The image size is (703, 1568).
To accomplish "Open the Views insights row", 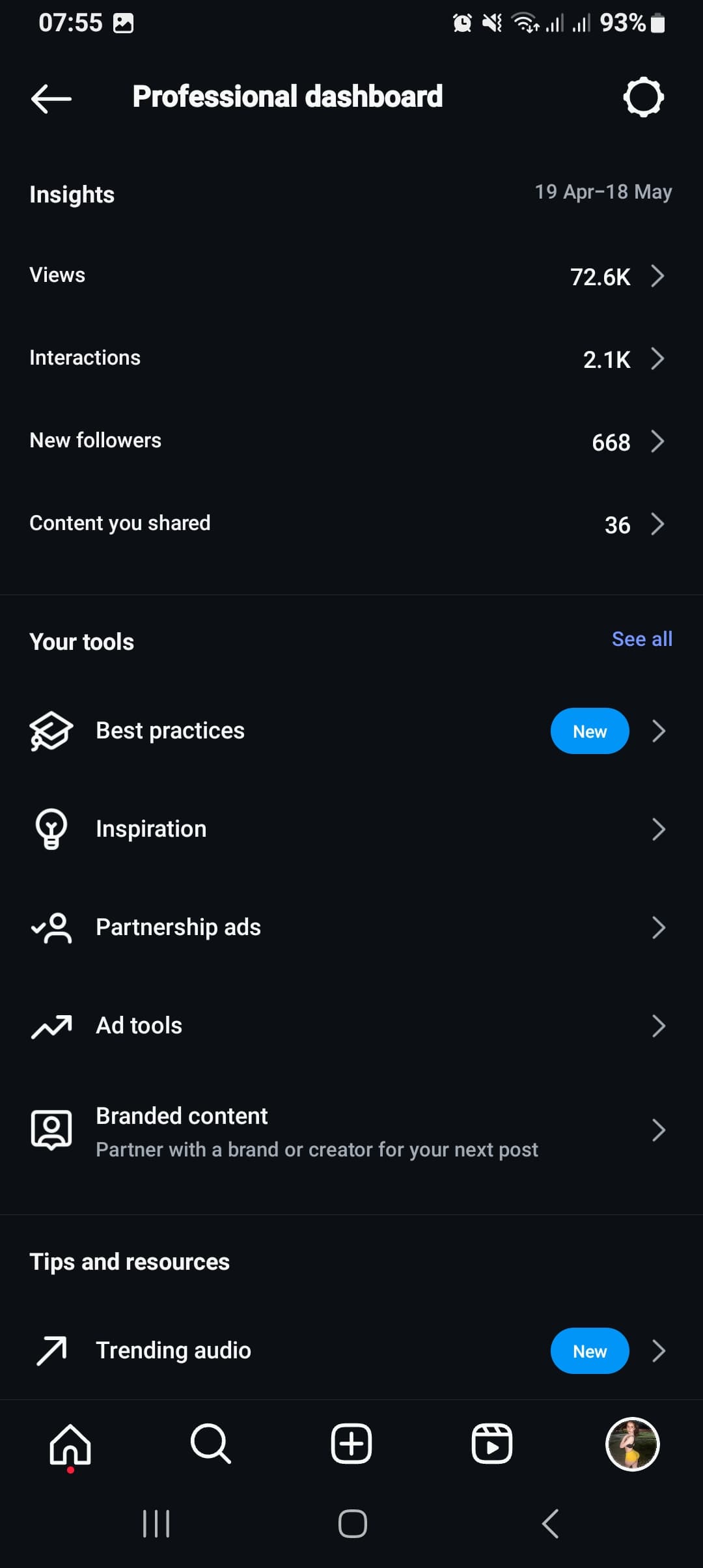I will (x=351, y=276).
